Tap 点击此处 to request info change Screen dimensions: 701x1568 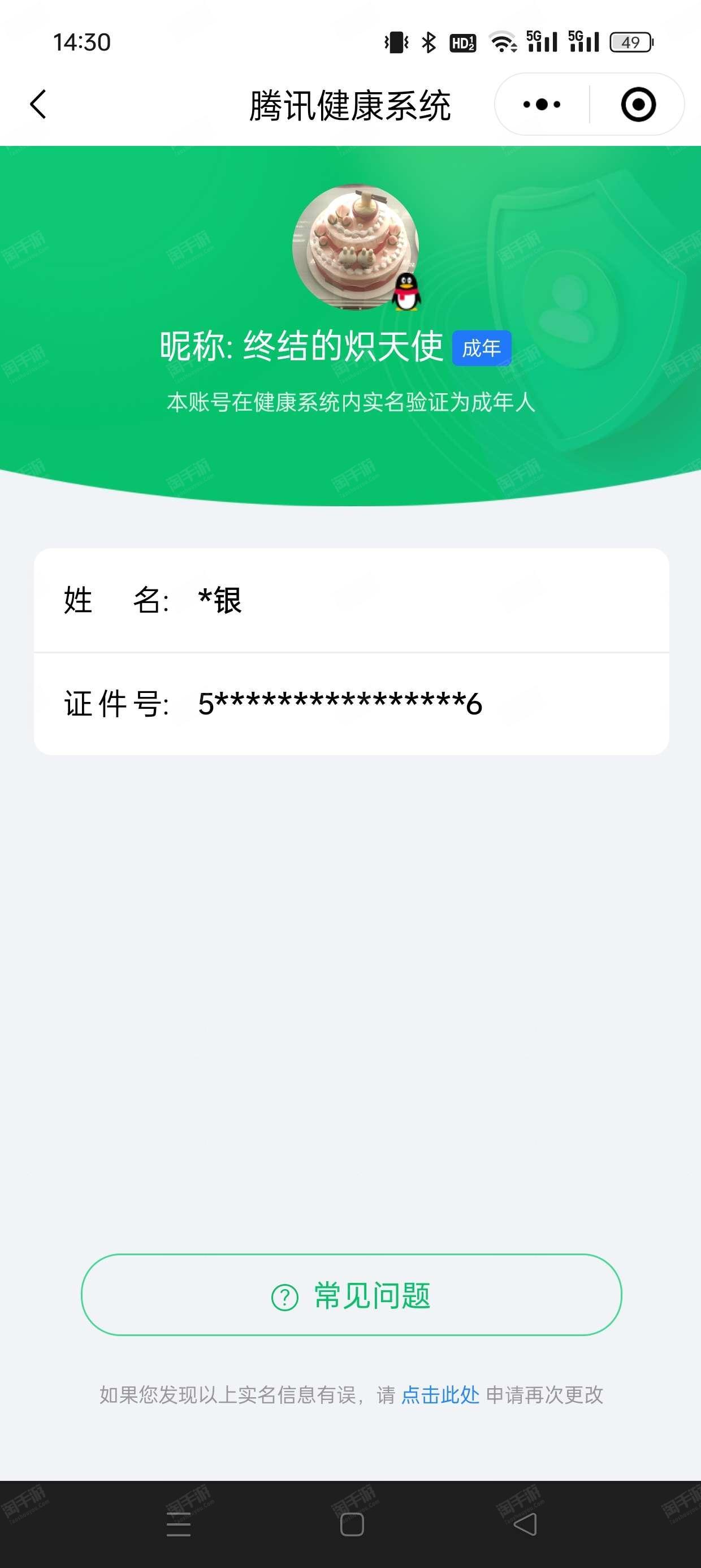(x=440, y=1394)
